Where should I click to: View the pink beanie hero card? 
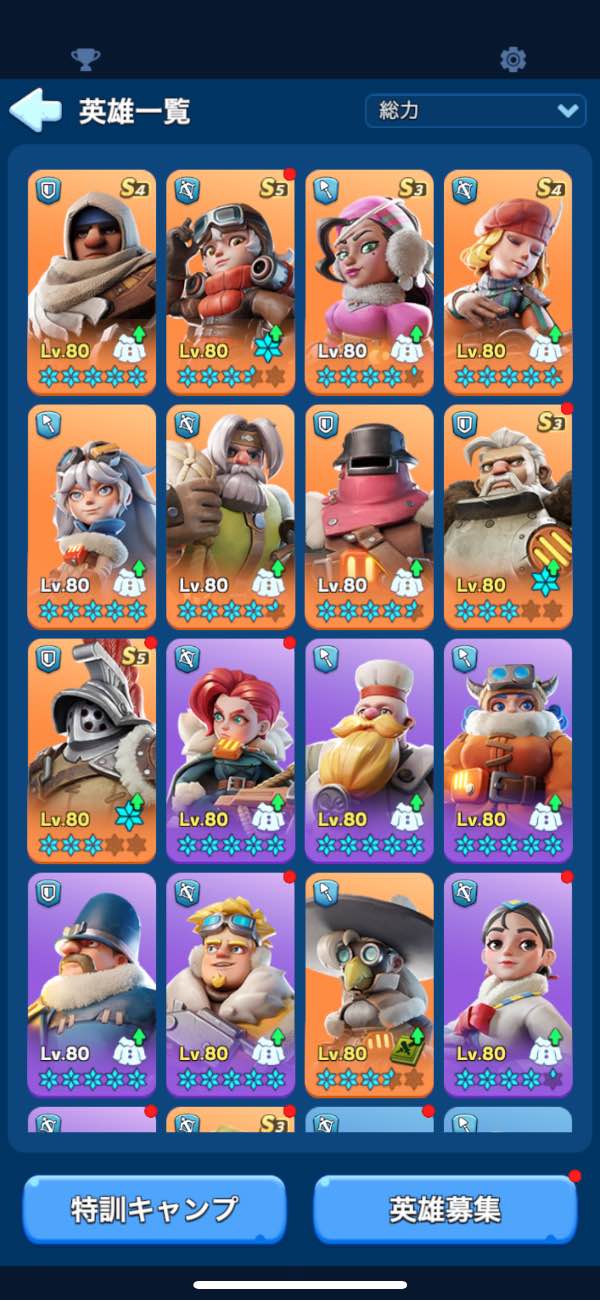click(x=370, y=282)
